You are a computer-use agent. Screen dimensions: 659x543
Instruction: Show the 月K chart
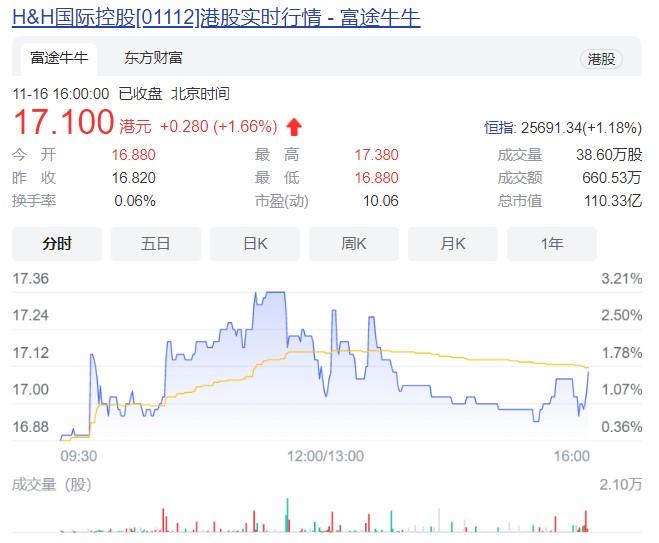pos(452,243)
